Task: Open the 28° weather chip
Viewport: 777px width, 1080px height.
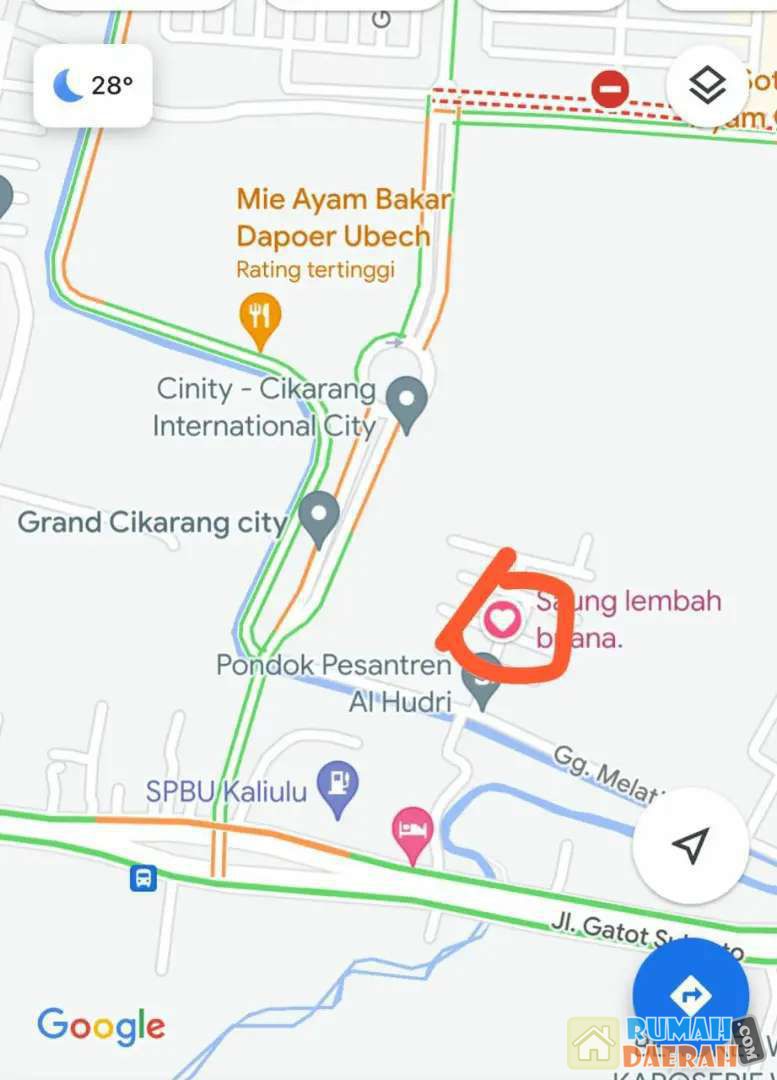Action: click(x=93, y=86)
